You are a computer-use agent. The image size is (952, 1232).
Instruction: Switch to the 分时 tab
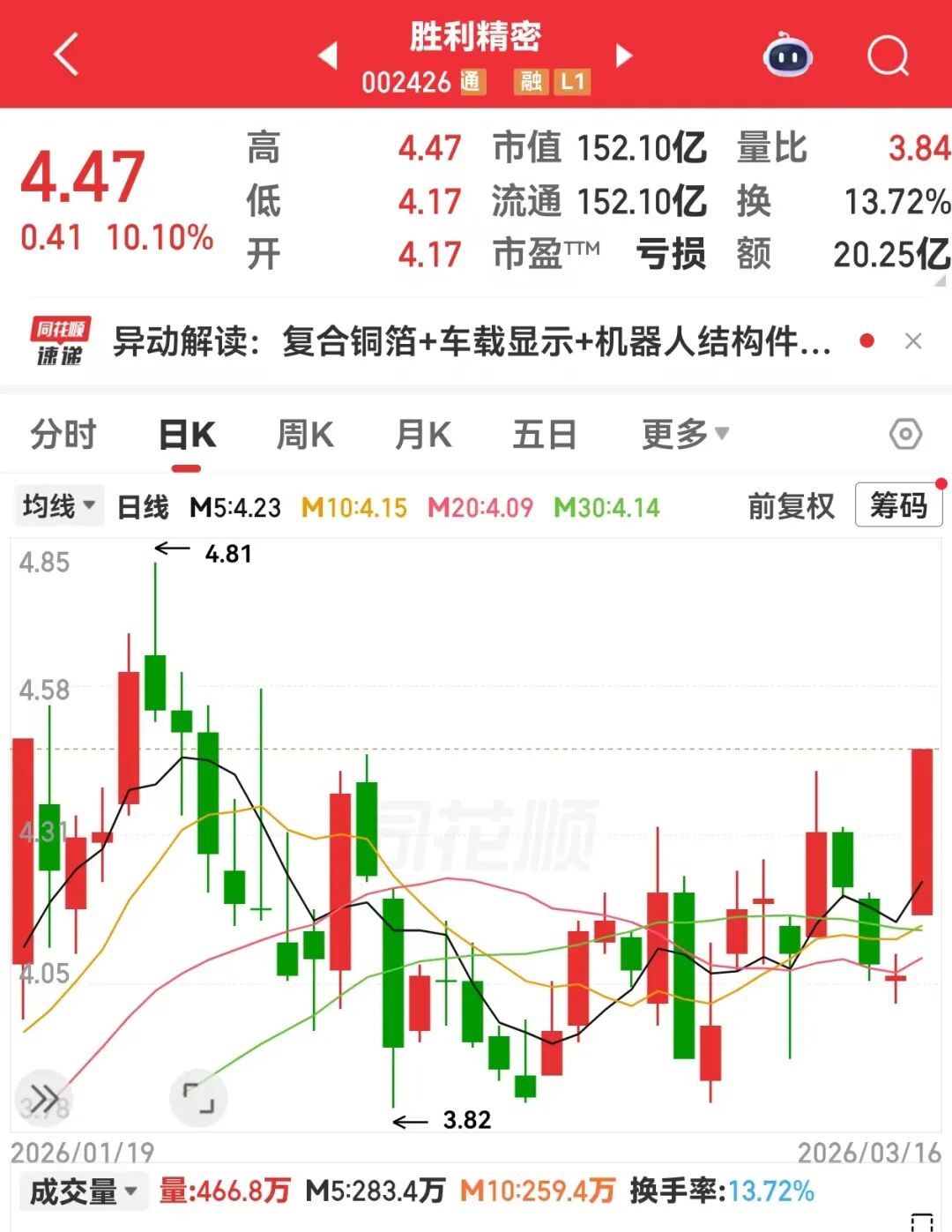[x=60, y=434]
